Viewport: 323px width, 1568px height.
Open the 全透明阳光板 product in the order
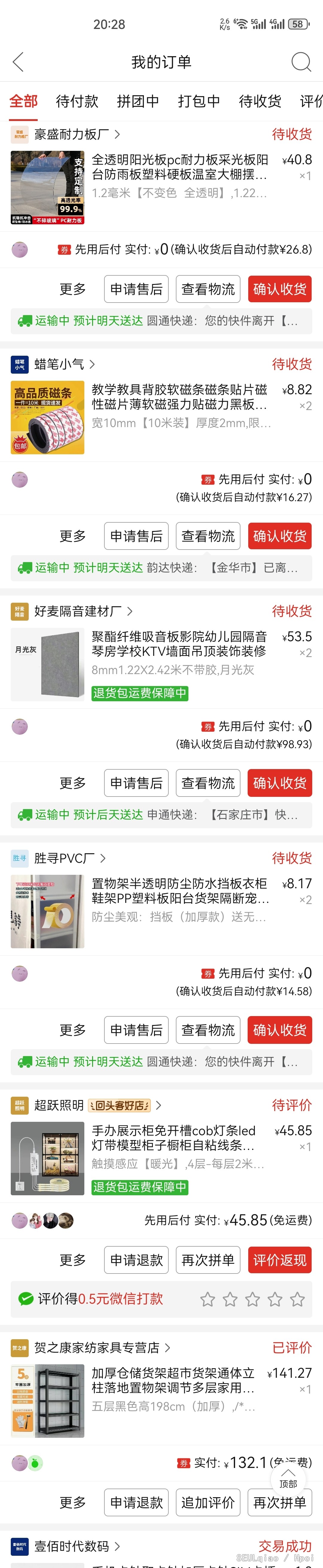(179, 167)
